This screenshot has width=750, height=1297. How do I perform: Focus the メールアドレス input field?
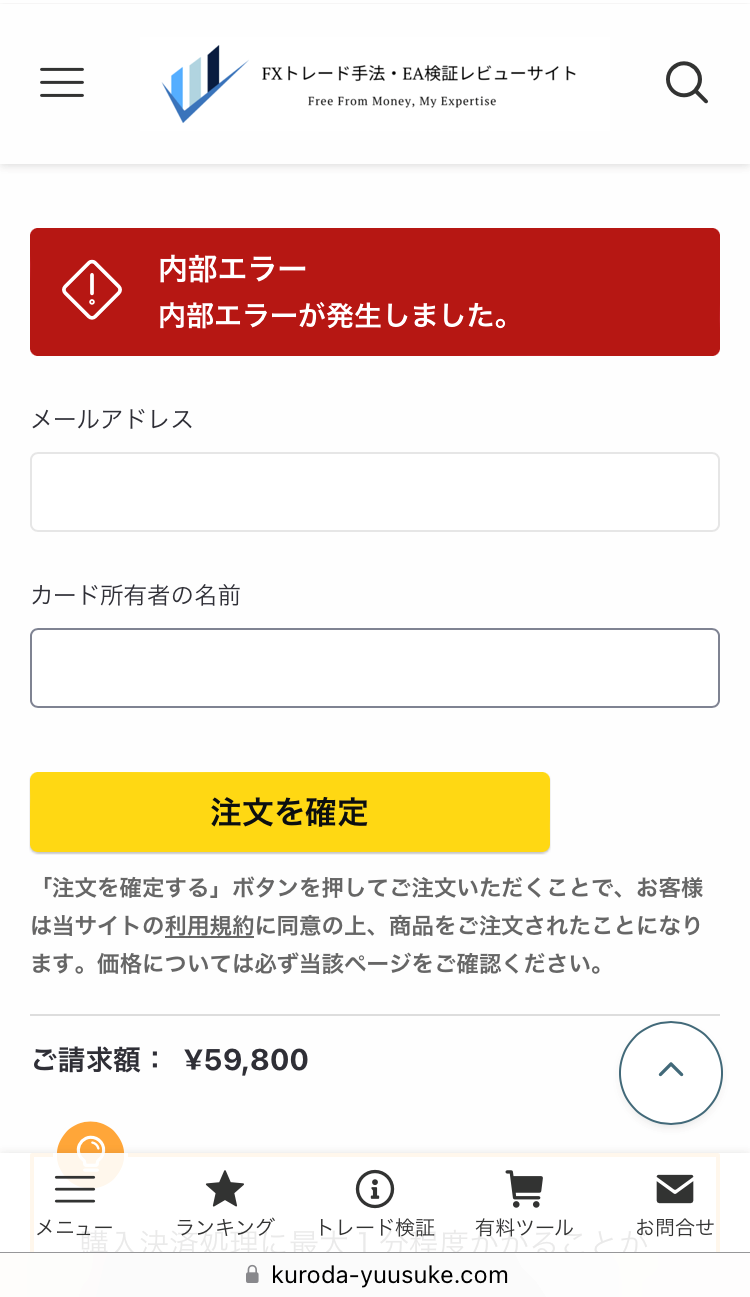coord(375,492)
